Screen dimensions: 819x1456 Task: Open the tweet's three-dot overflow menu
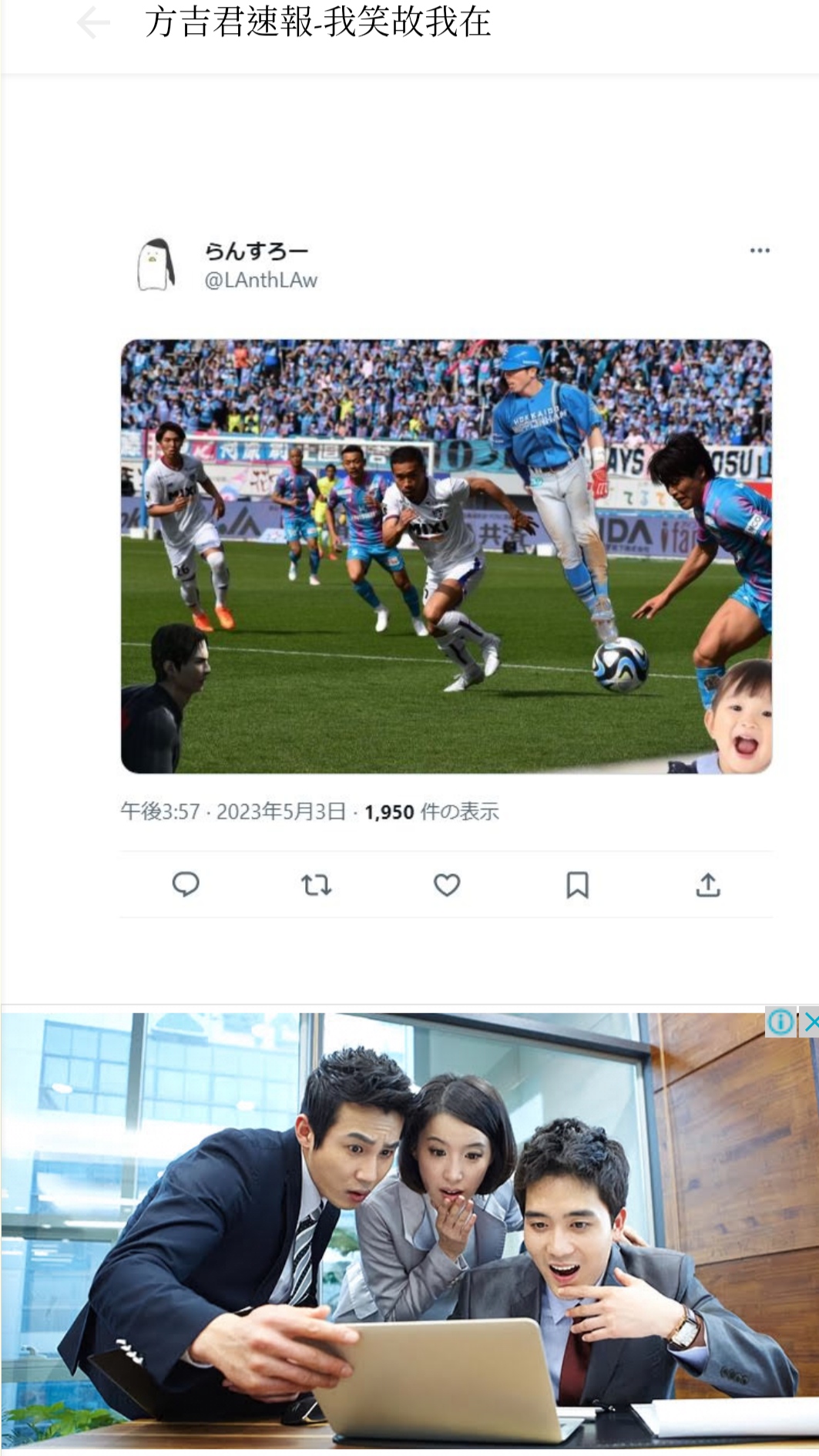(x=760, y=251)
